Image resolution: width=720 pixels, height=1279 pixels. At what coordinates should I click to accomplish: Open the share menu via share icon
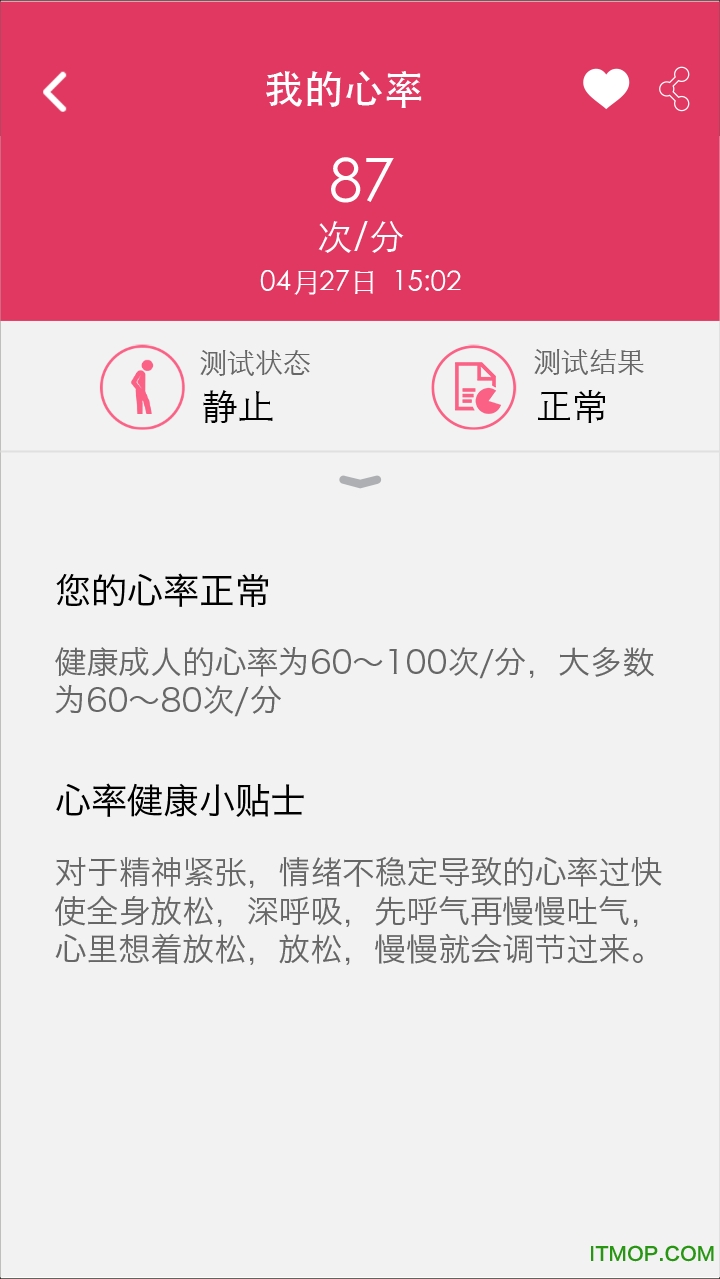(x=675, y=88)
